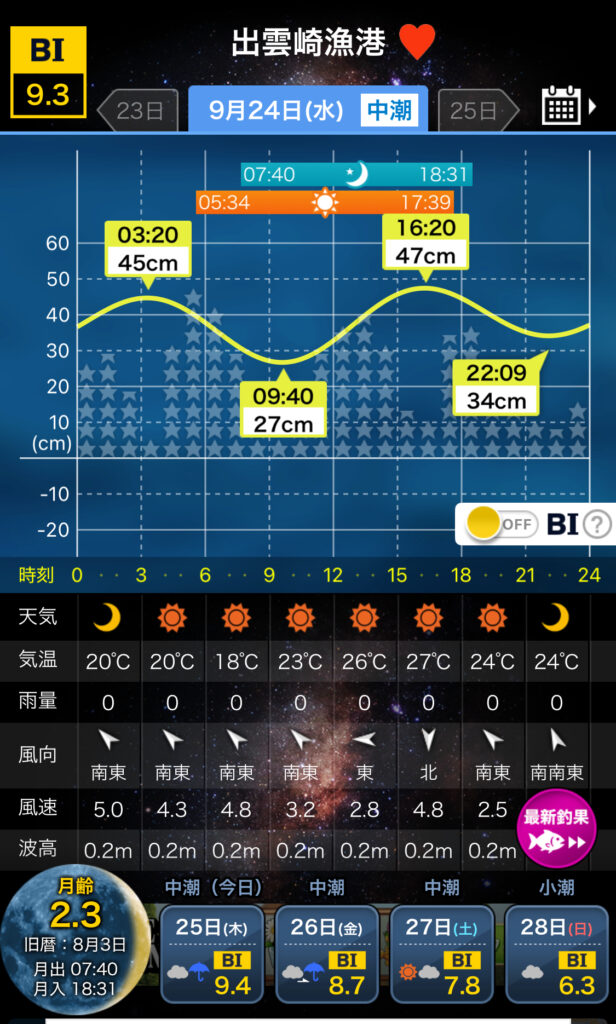
Task: Open the 月齢 2.3 moon details
Action: coord(76,940)
